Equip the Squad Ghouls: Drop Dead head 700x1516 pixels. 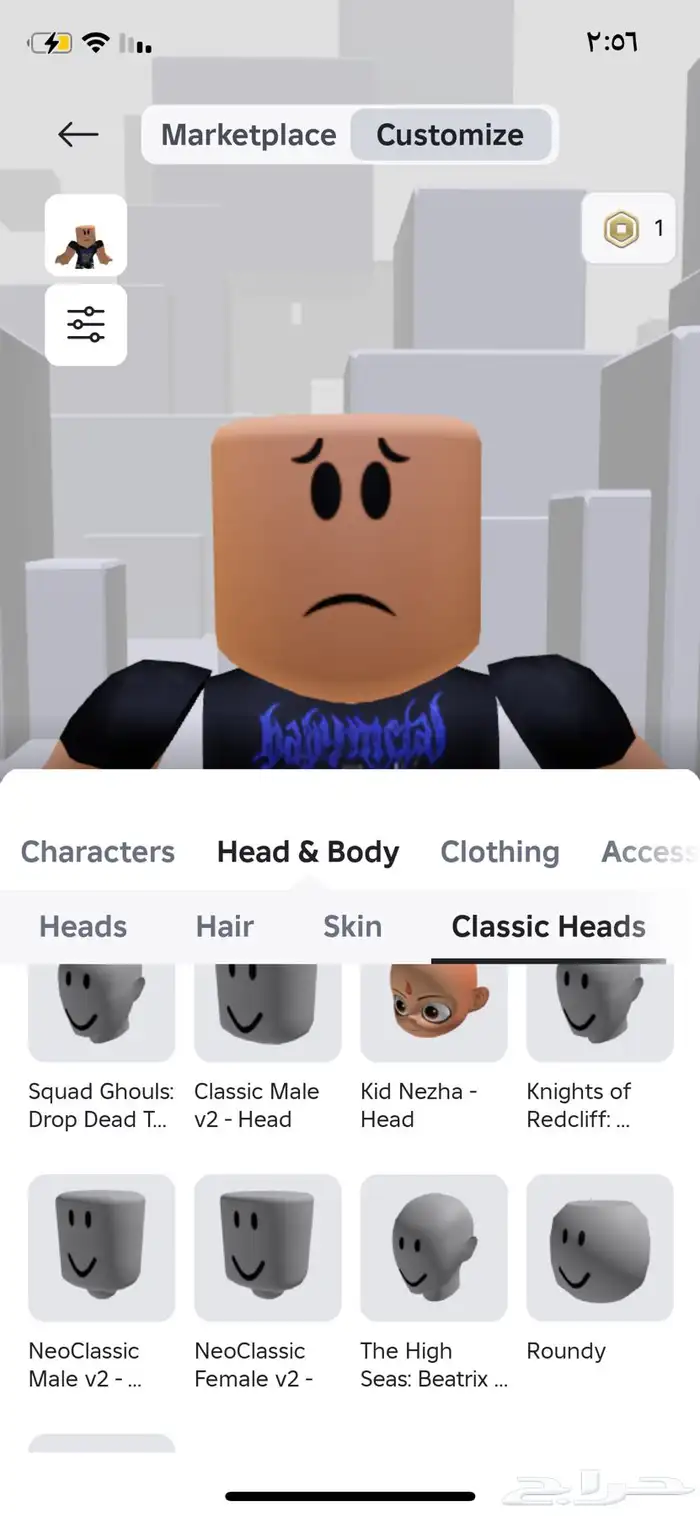point(101,1010)
